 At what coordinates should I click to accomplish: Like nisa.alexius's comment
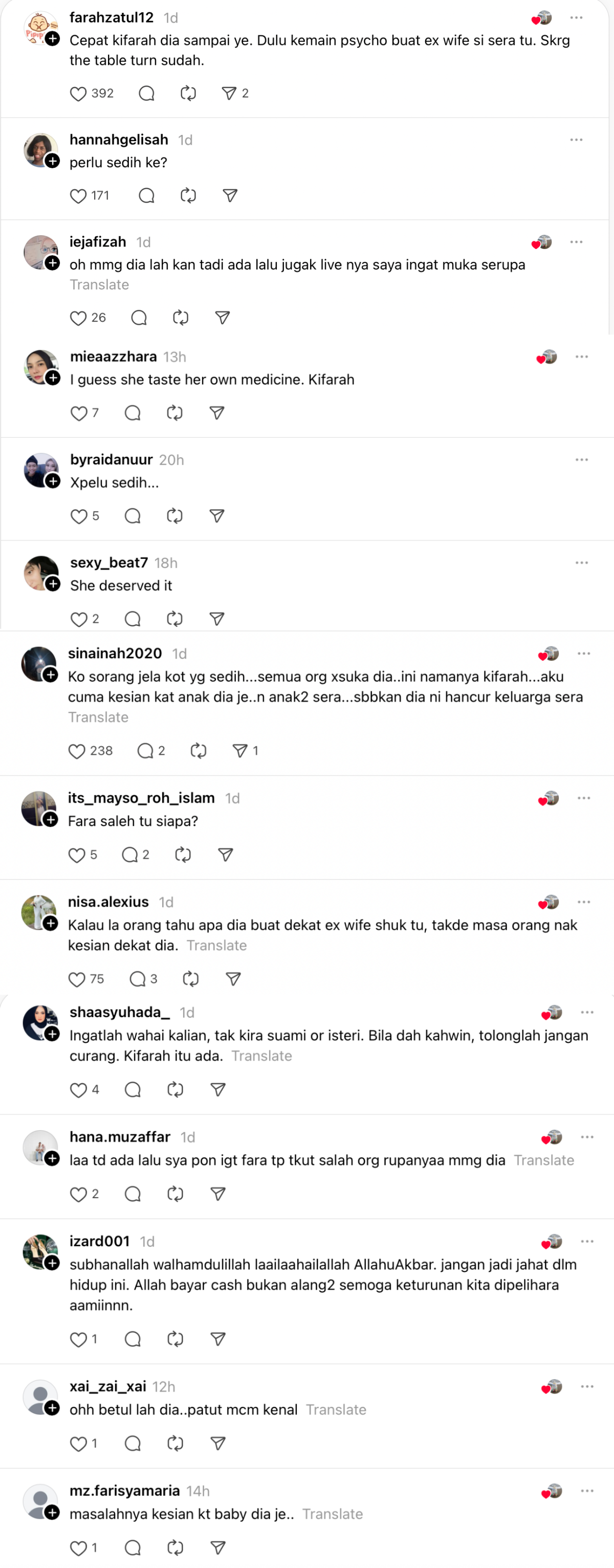(x=77, y=979)
